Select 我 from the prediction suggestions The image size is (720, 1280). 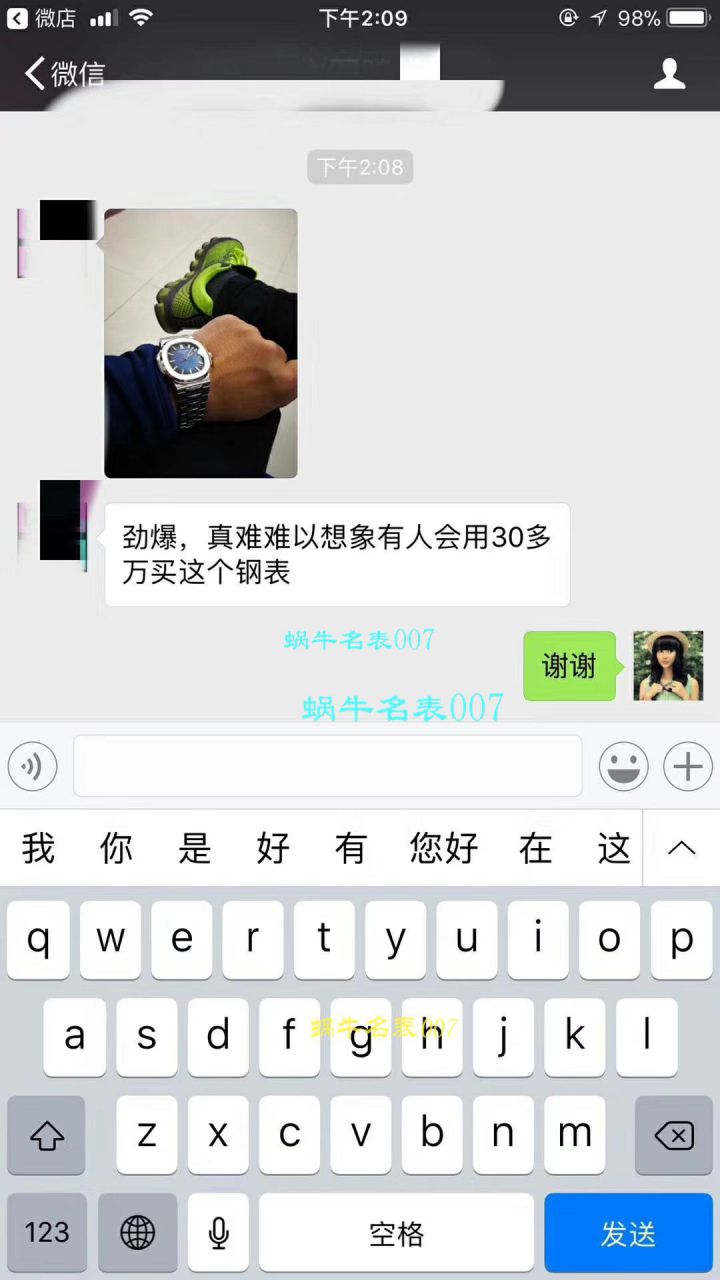pyautogui.click(x=37, y=848)
